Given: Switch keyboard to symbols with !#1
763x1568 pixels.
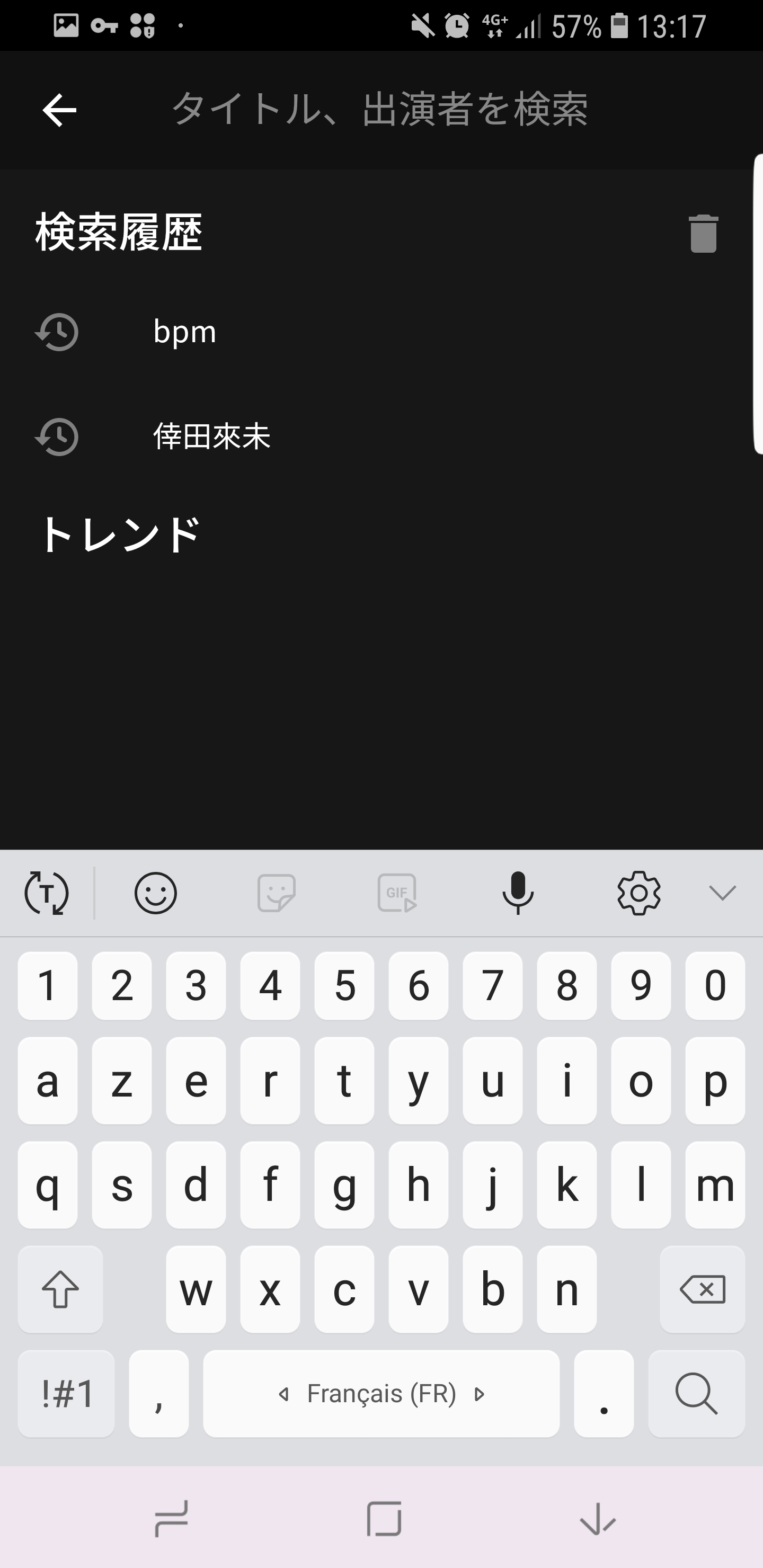Looking at the screenshot, I should (66, 1393).
